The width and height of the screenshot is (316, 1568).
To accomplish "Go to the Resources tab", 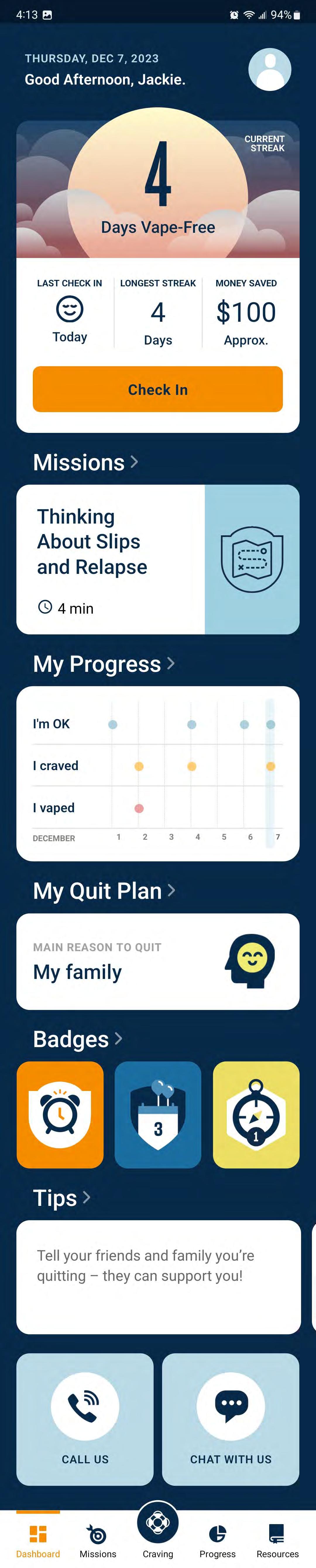I will 277,1541.
